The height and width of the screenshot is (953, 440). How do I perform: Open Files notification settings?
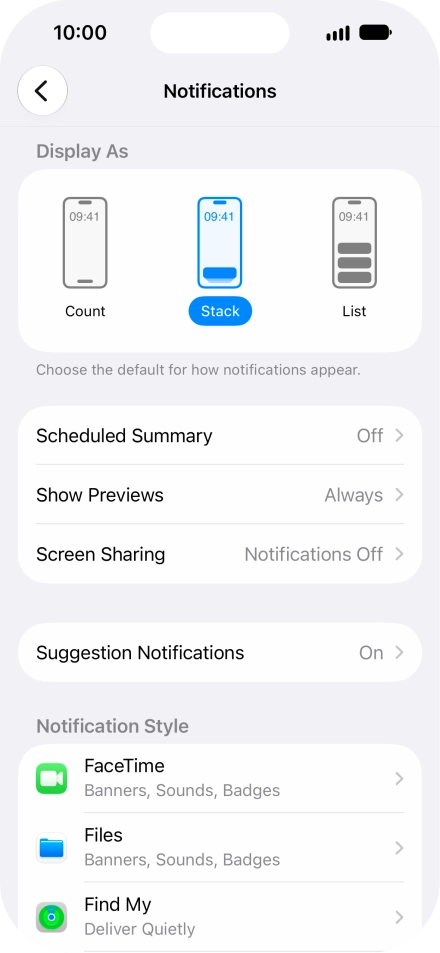coord(220,848)
